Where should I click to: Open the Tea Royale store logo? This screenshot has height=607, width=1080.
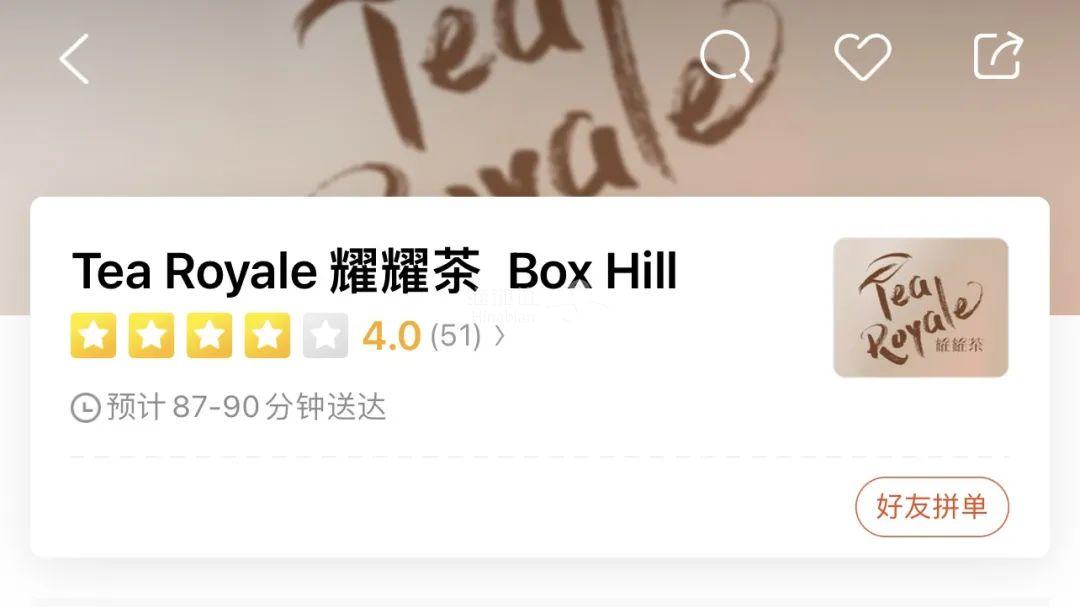[x=920, y=307]
